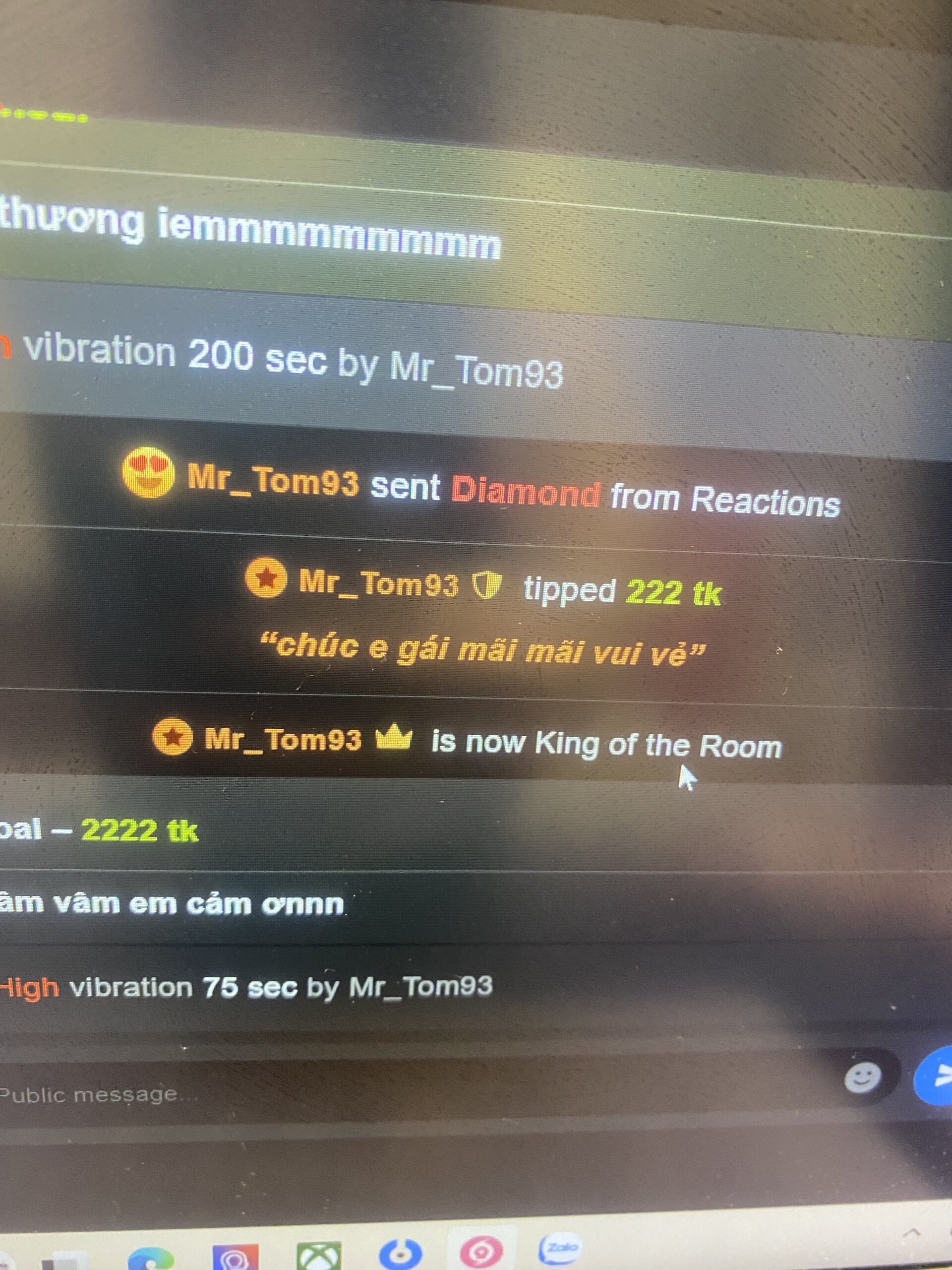Viewport: 952px width, 1270px height.
Task: Open Mr_Tom93 from the King of the Room notice
Action: point(283,739)
